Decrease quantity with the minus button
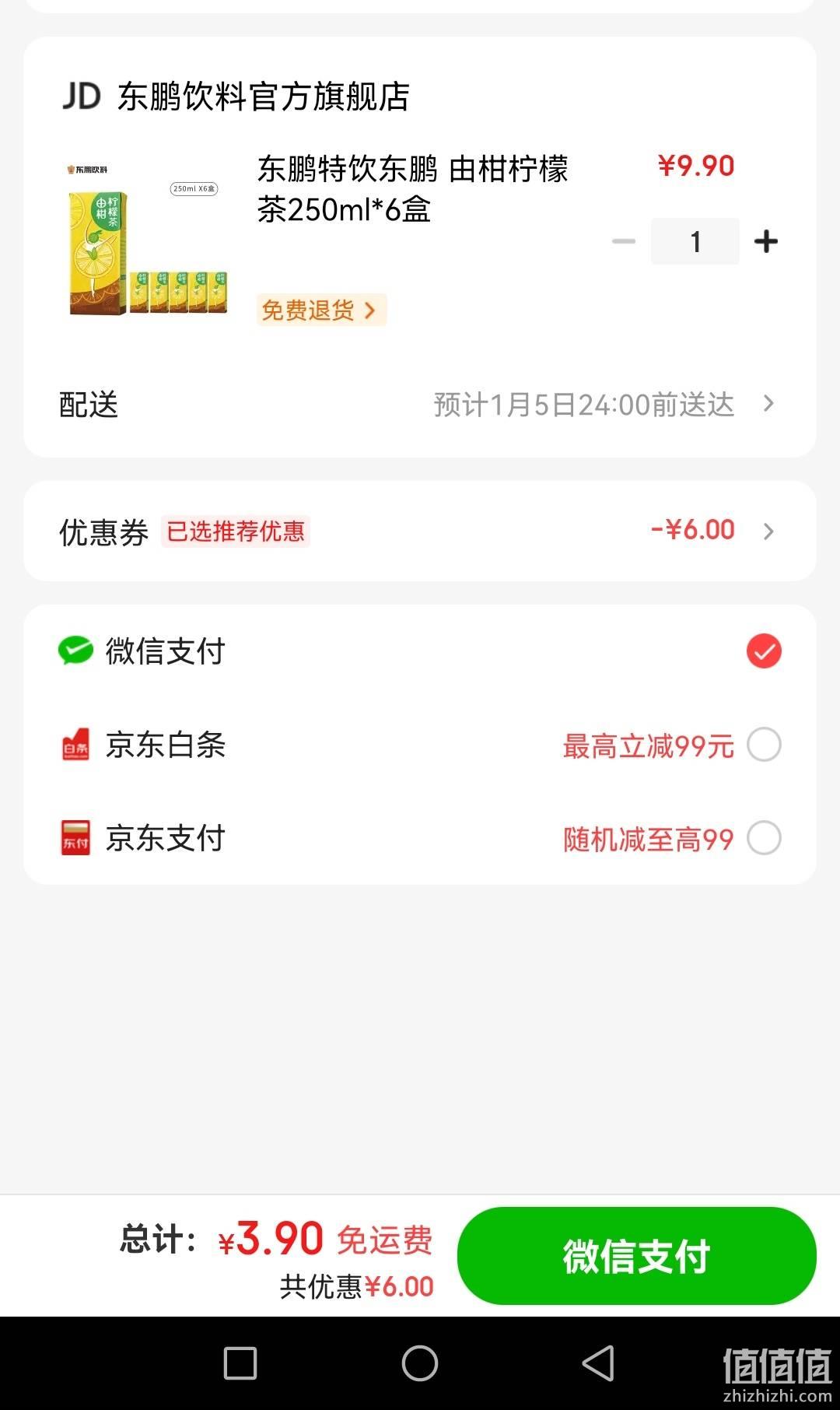The height and width of the screenshot is (1410, 840). click(624, 241)
